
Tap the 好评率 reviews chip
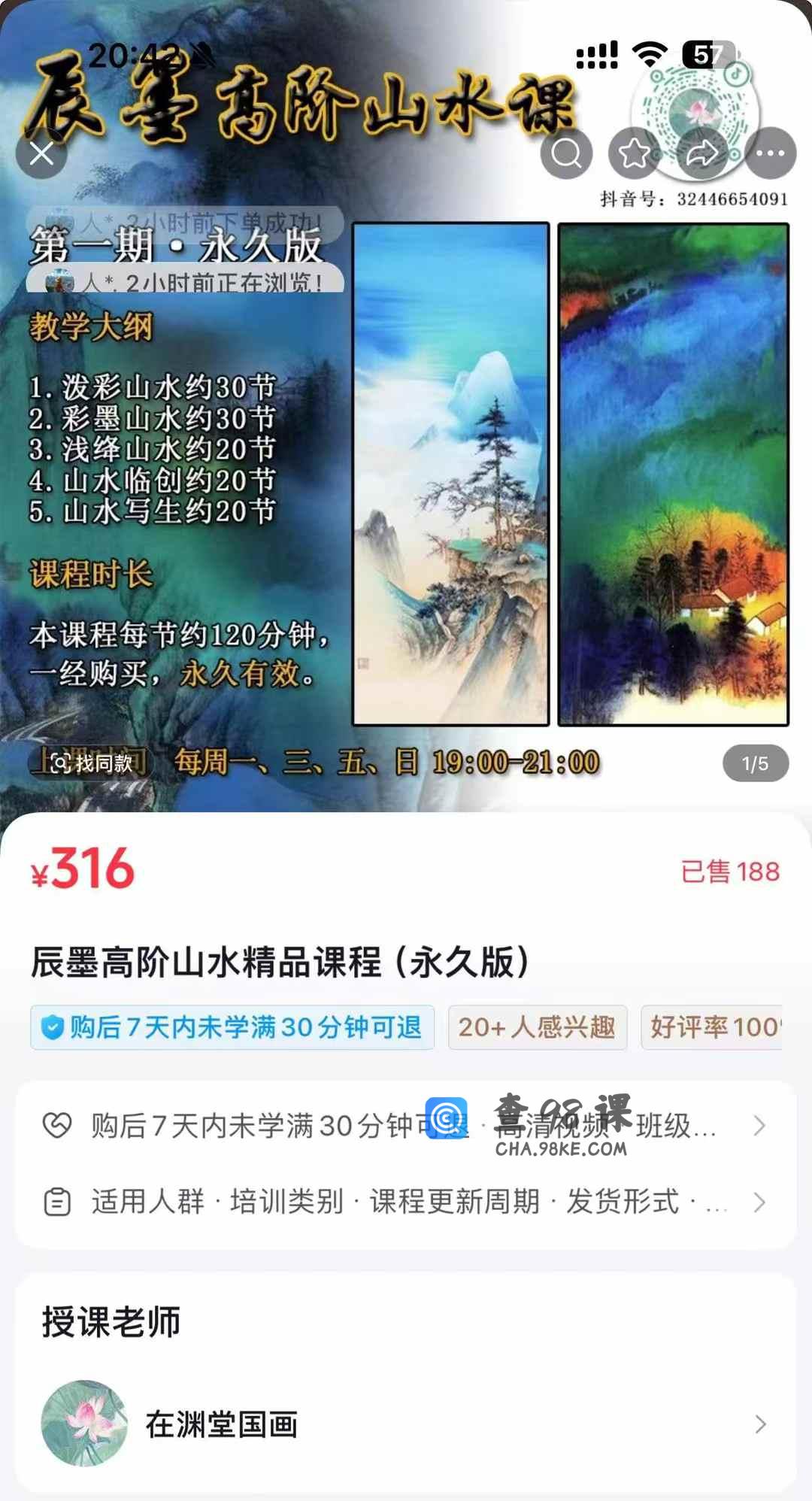tap(713, 1027)
